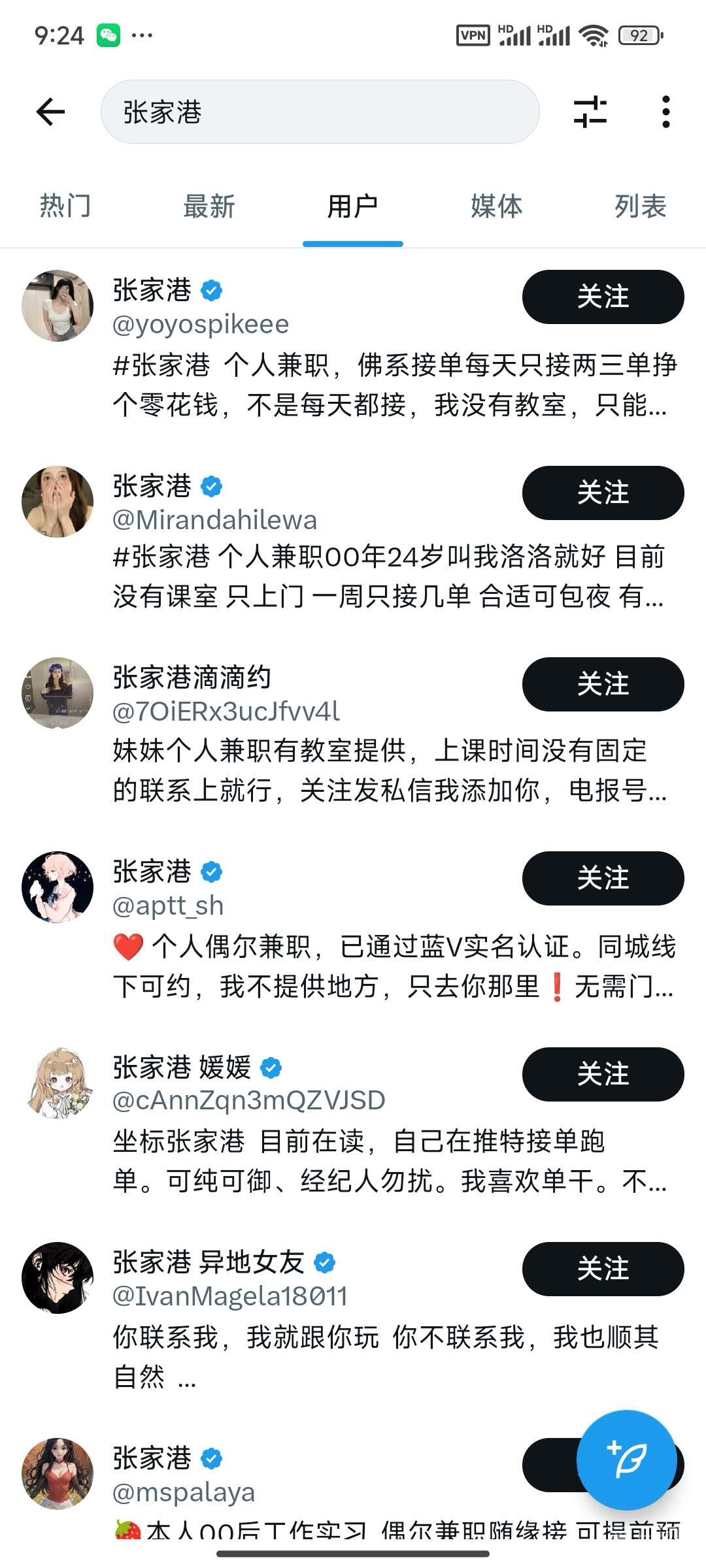Image resolution: width=706 pixels, height=1568 pixels.
Task: Compose a new post with floating button
Action: pos(626,1460)
